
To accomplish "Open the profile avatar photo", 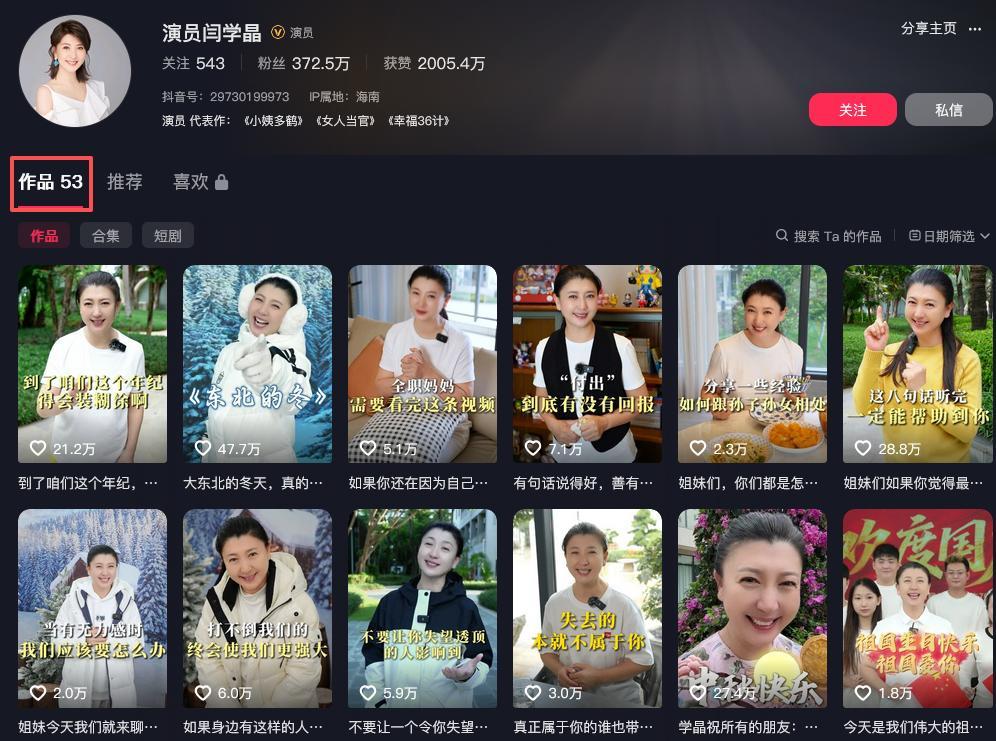I will pyautogui.click(x=75, y=71).
